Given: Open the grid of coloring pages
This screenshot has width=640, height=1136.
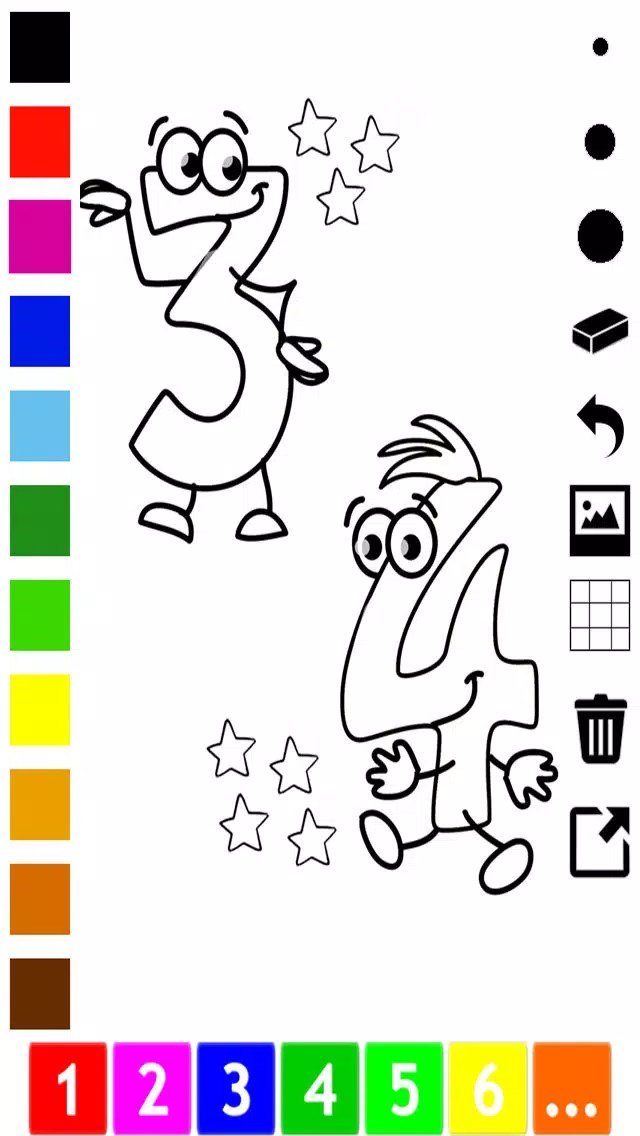Looking at the screenshot, I should pyautogui.click(x=600, y=615).
